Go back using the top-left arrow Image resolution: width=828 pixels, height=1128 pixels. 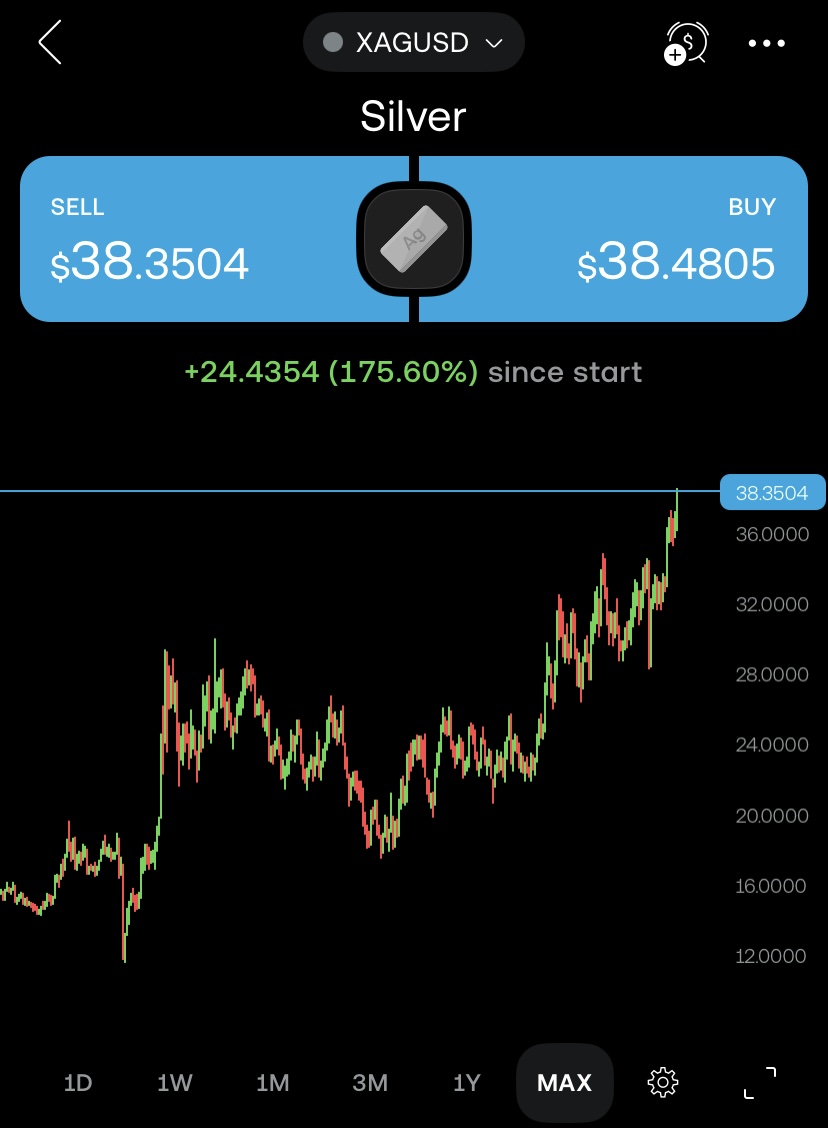click(x=50, y=43)
